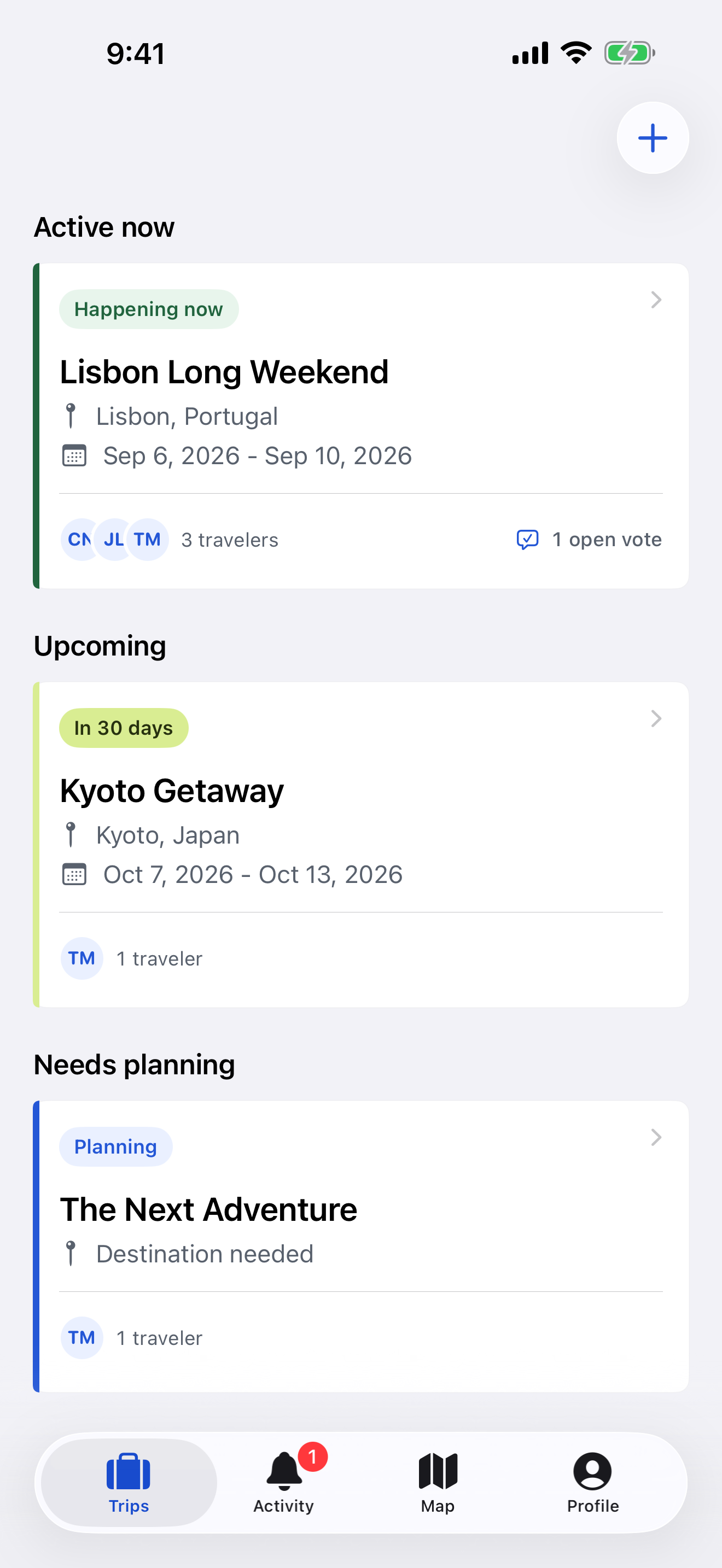Open the Lisbon Long Weekend trip card
The width and height of the screenshot is (722, 1568).
tap(361, 425)
